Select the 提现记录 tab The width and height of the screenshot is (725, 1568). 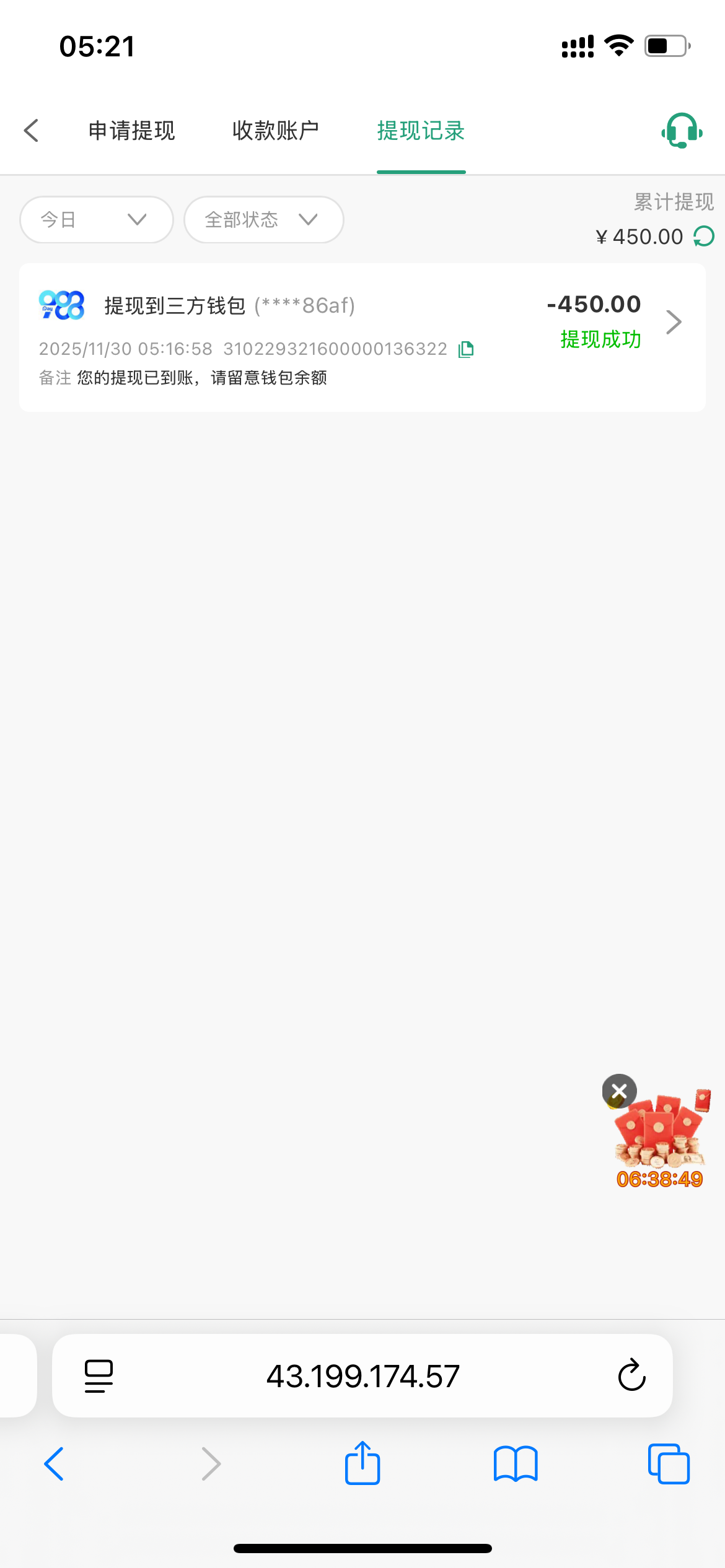[x=421, y=131]
